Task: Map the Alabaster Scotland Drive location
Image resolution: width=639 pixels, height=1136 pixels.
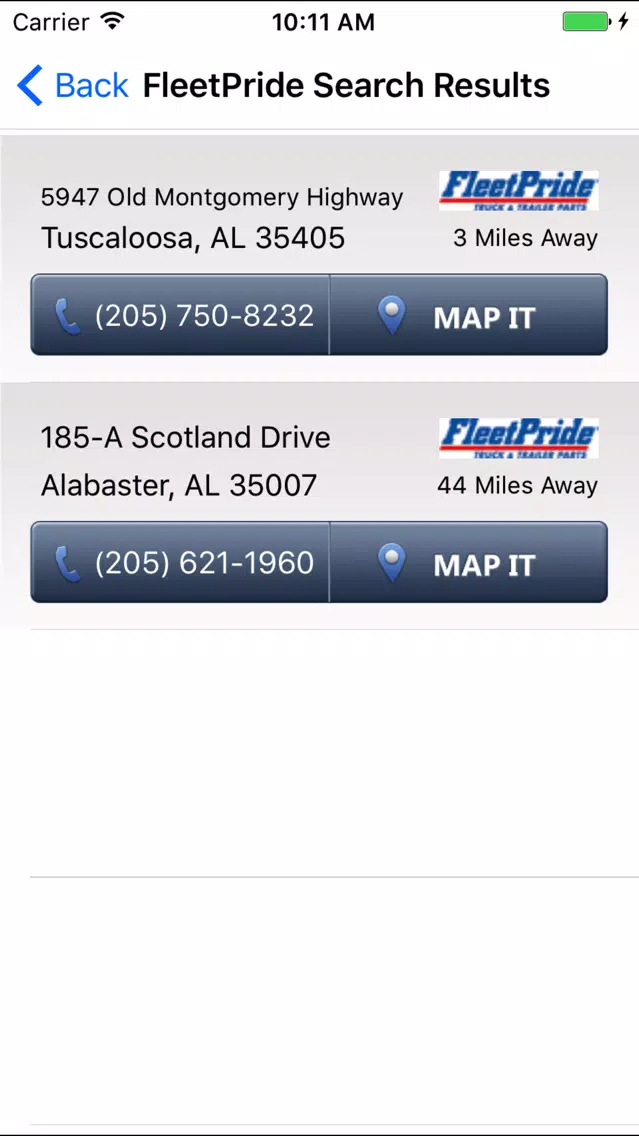Action: (469, 562)
